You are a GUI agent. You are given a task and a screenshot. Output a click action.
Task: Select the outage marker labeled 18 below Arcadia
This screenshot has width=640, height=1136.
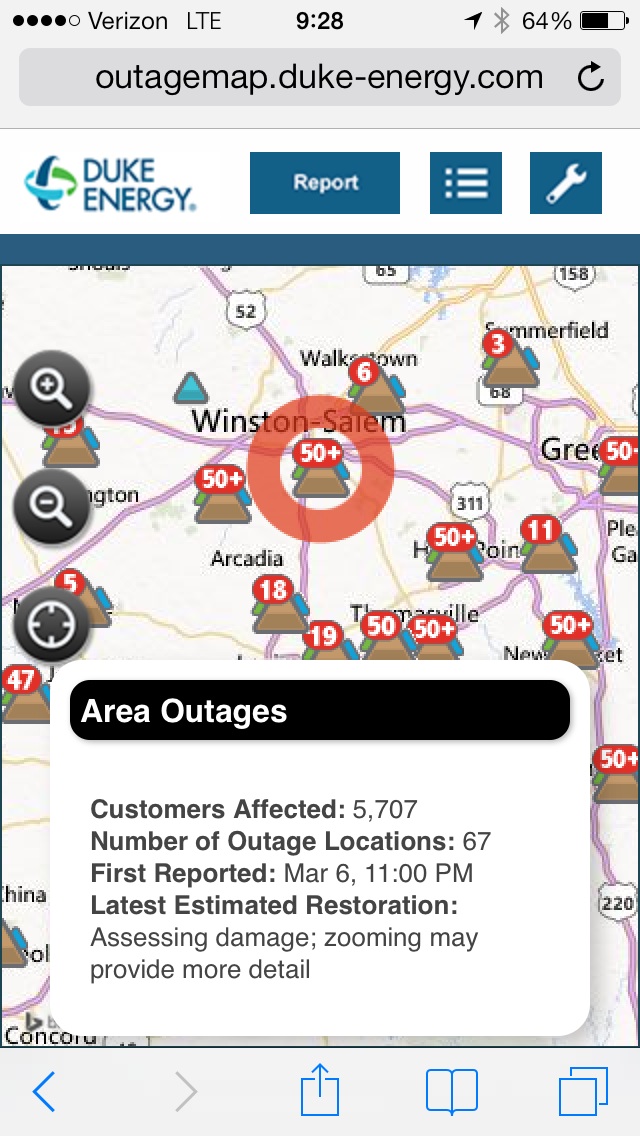coord(279,606)
